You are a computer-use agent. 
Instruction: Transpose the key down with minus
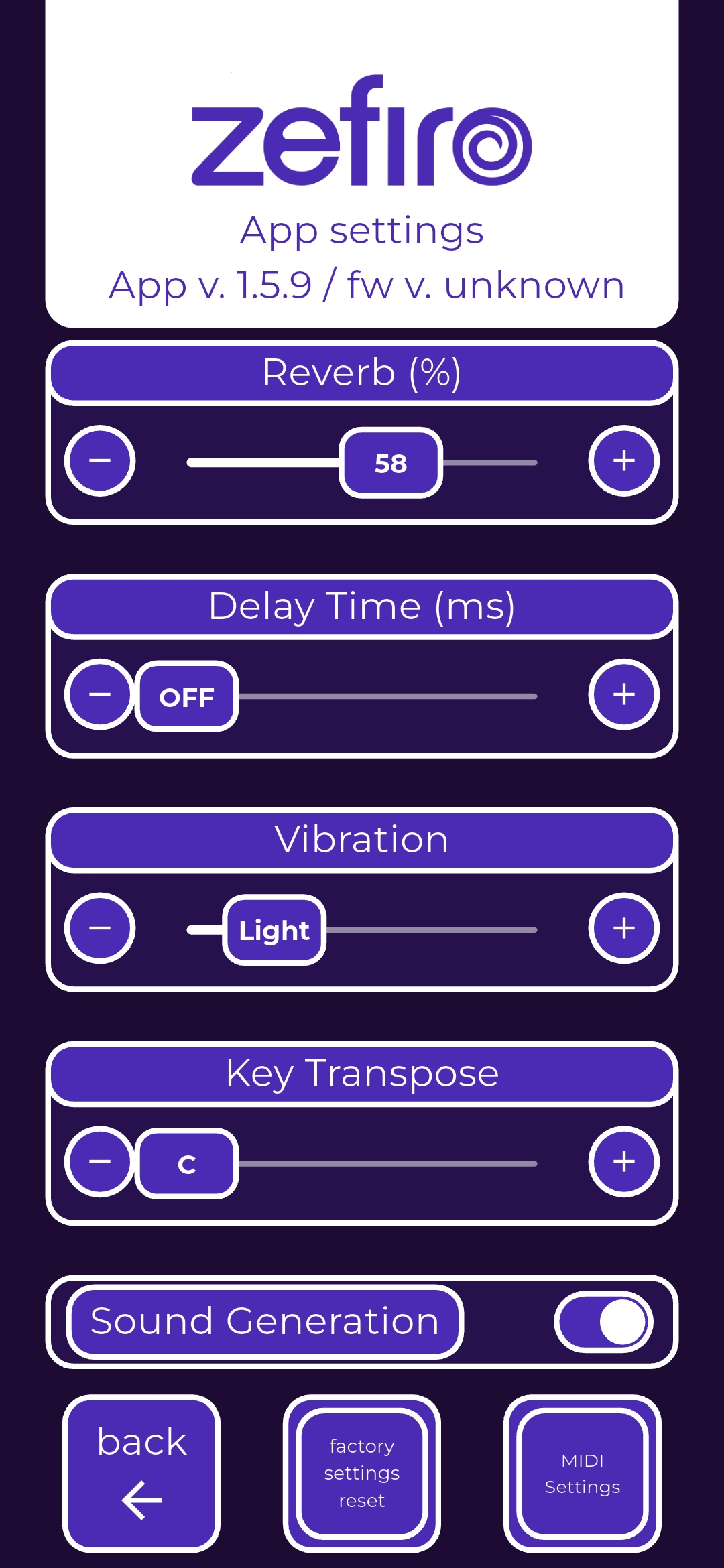coord(100,1162)
